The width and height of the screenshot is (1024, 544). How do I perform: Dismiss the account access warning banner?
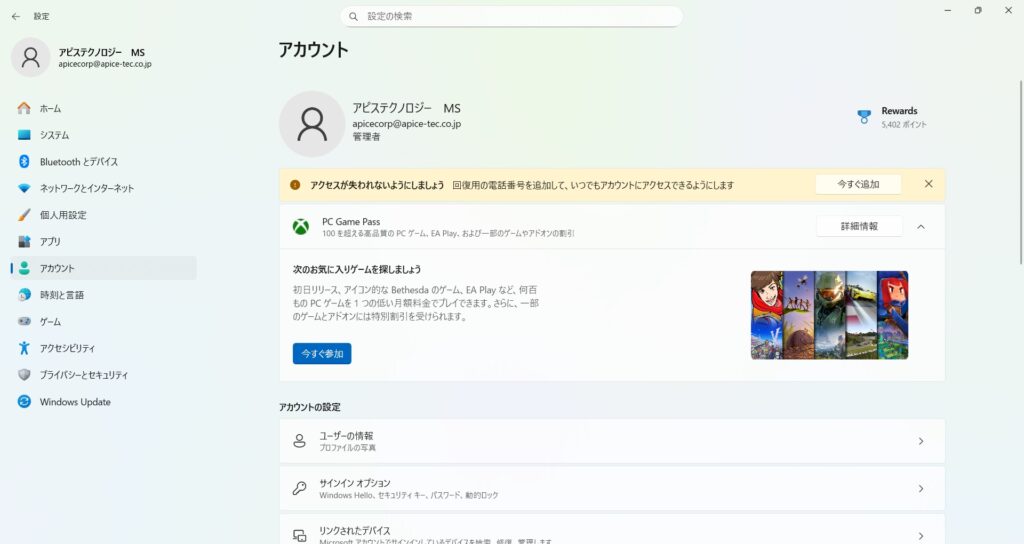point(928,184)
